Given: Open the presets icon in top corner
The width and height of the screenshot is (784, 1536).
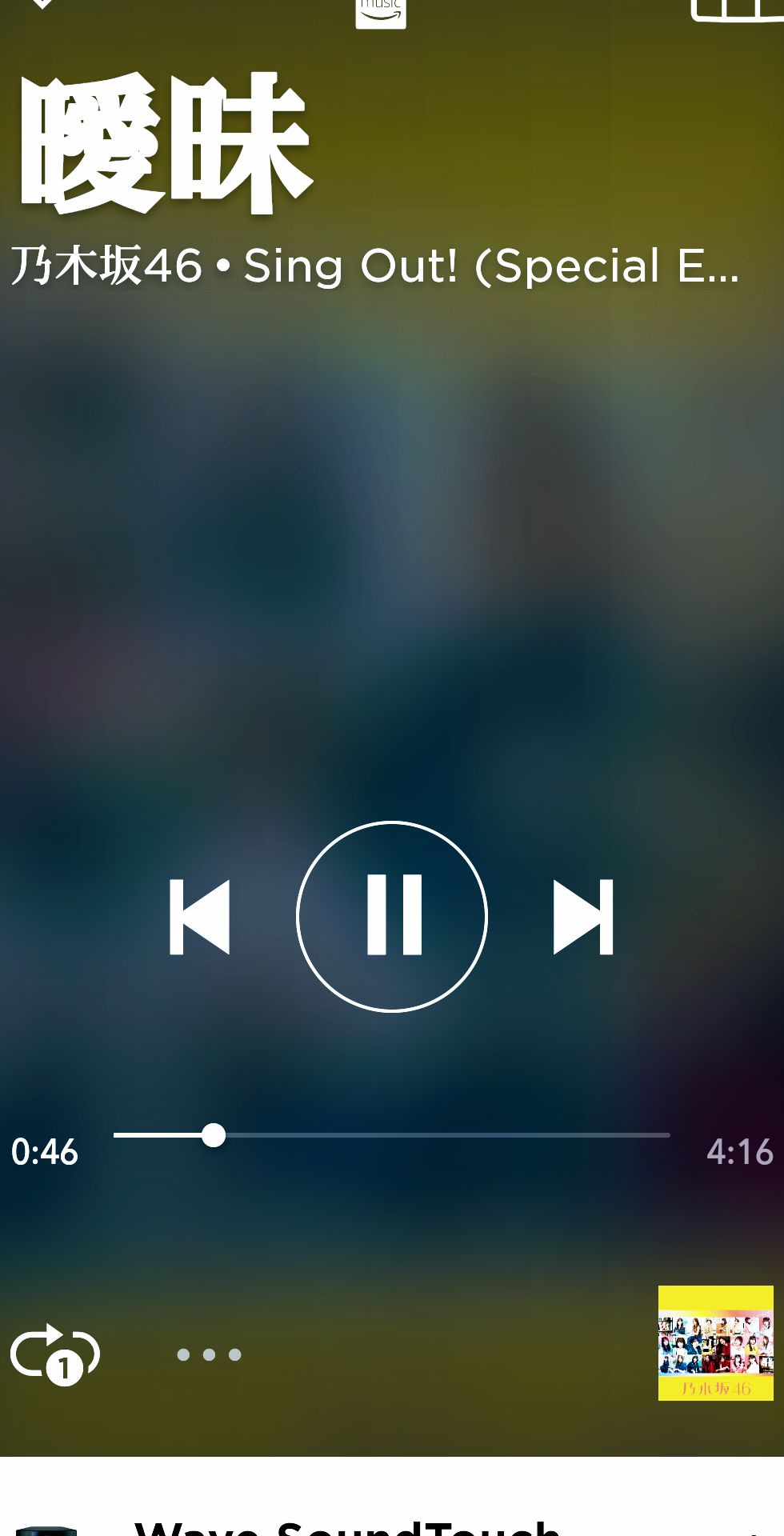Looking at the screenshot, I should click(736, 8).
